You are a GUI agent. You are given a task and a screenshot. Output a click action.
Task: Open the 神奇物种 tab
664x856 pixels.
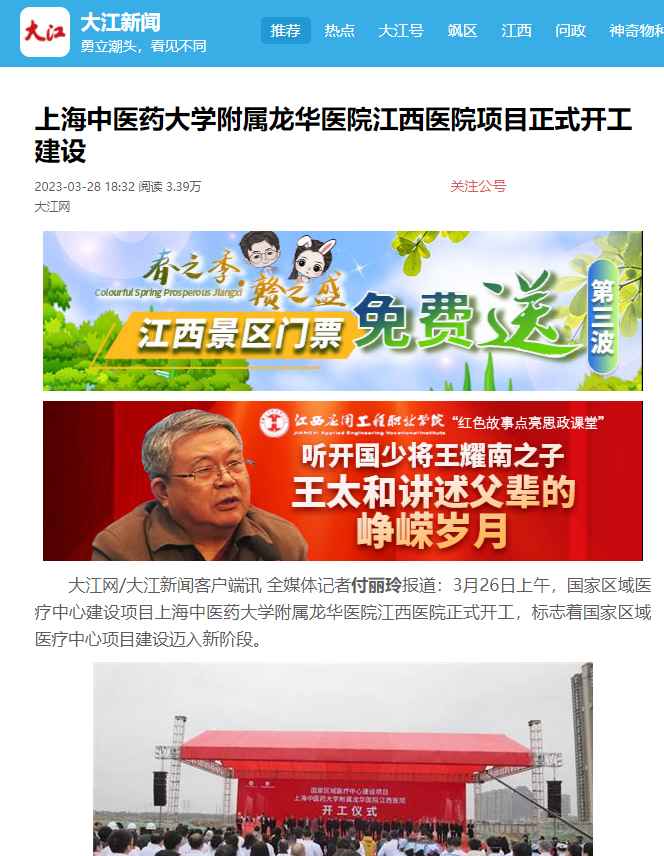[x=636, y=30]
